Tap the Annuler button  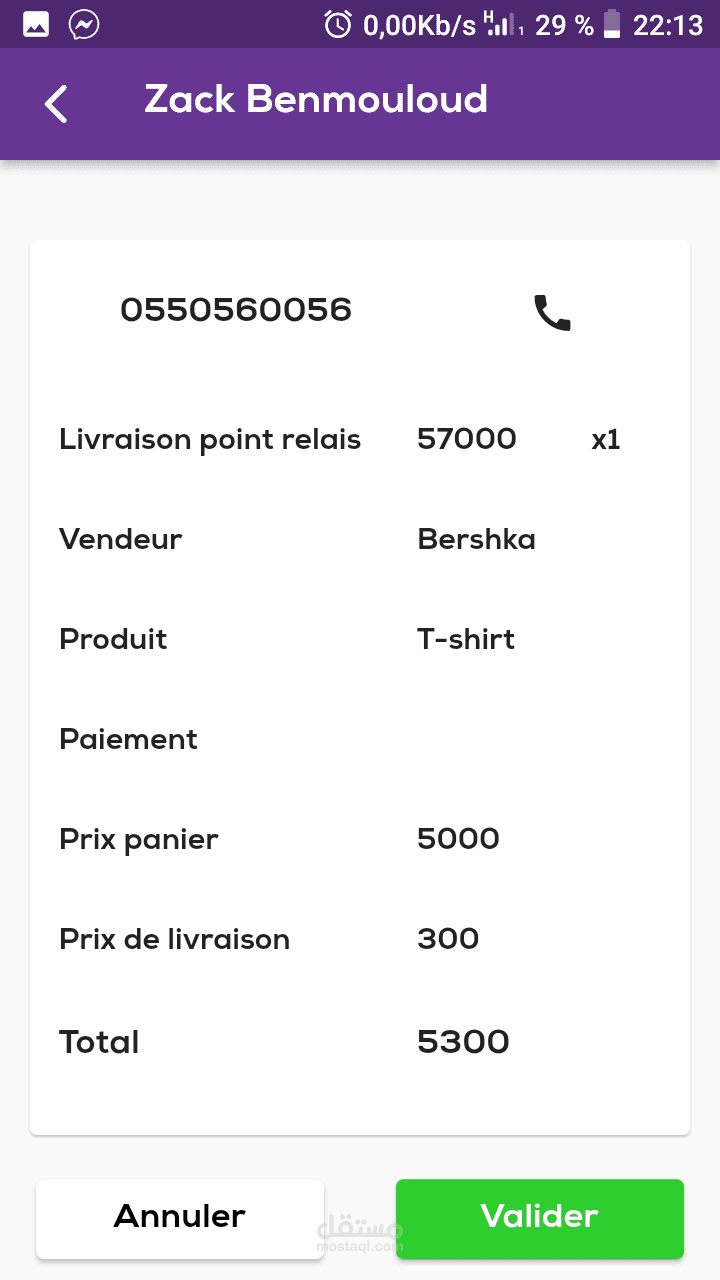click(x=180, y=1217)
